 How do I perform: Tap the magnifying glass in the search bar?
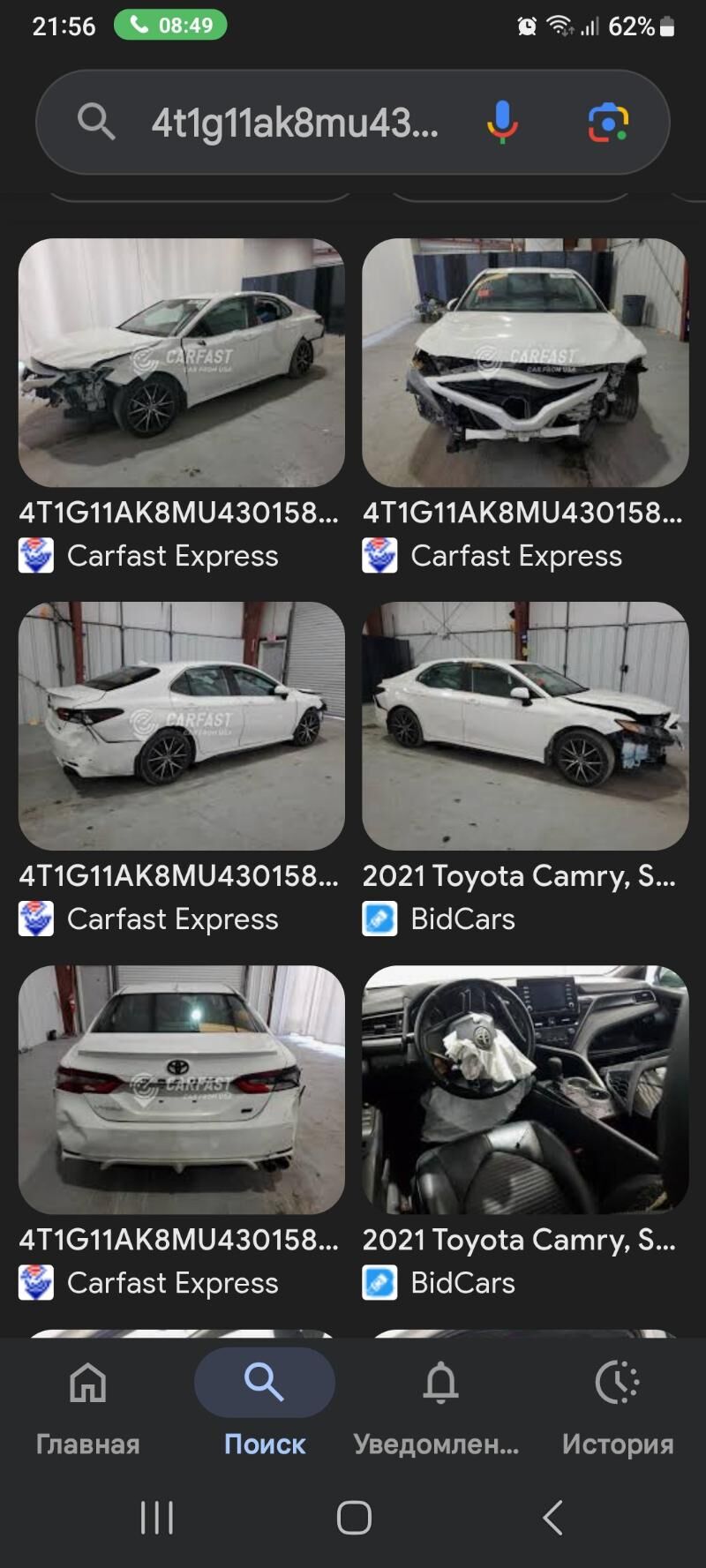tap(97, 123)
